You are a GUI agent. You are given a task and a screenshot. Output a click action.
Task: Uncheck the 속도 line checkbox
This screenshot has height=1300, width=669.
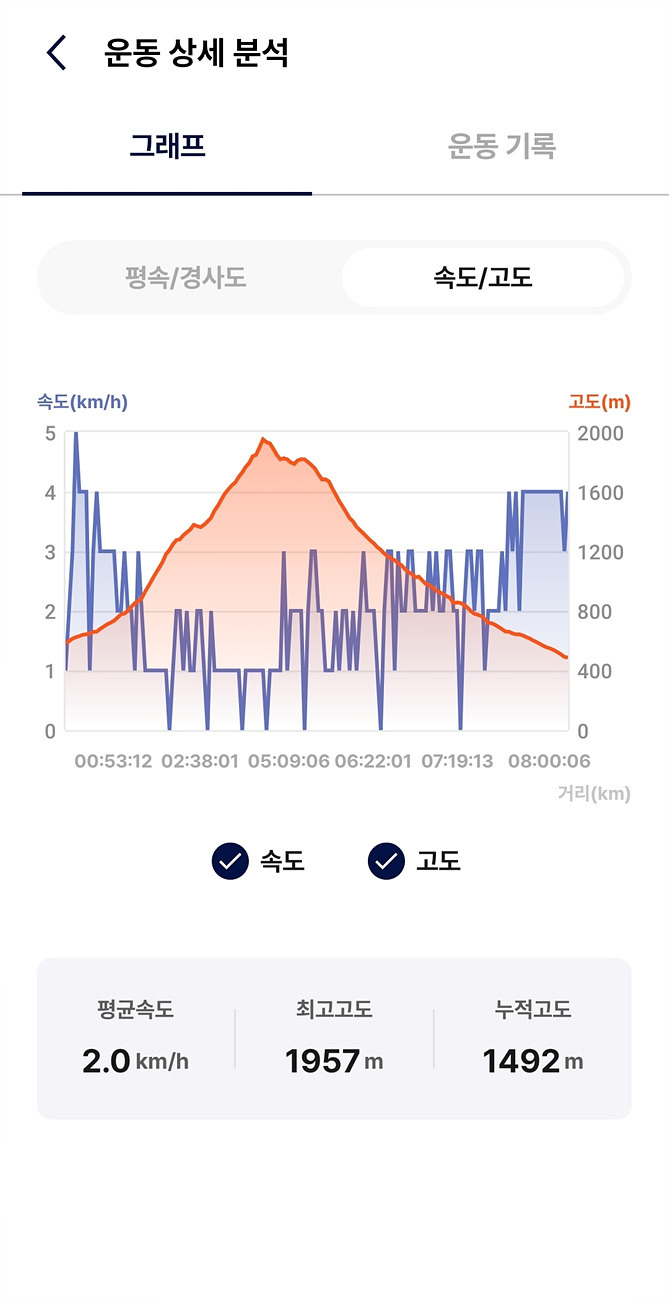230,861
